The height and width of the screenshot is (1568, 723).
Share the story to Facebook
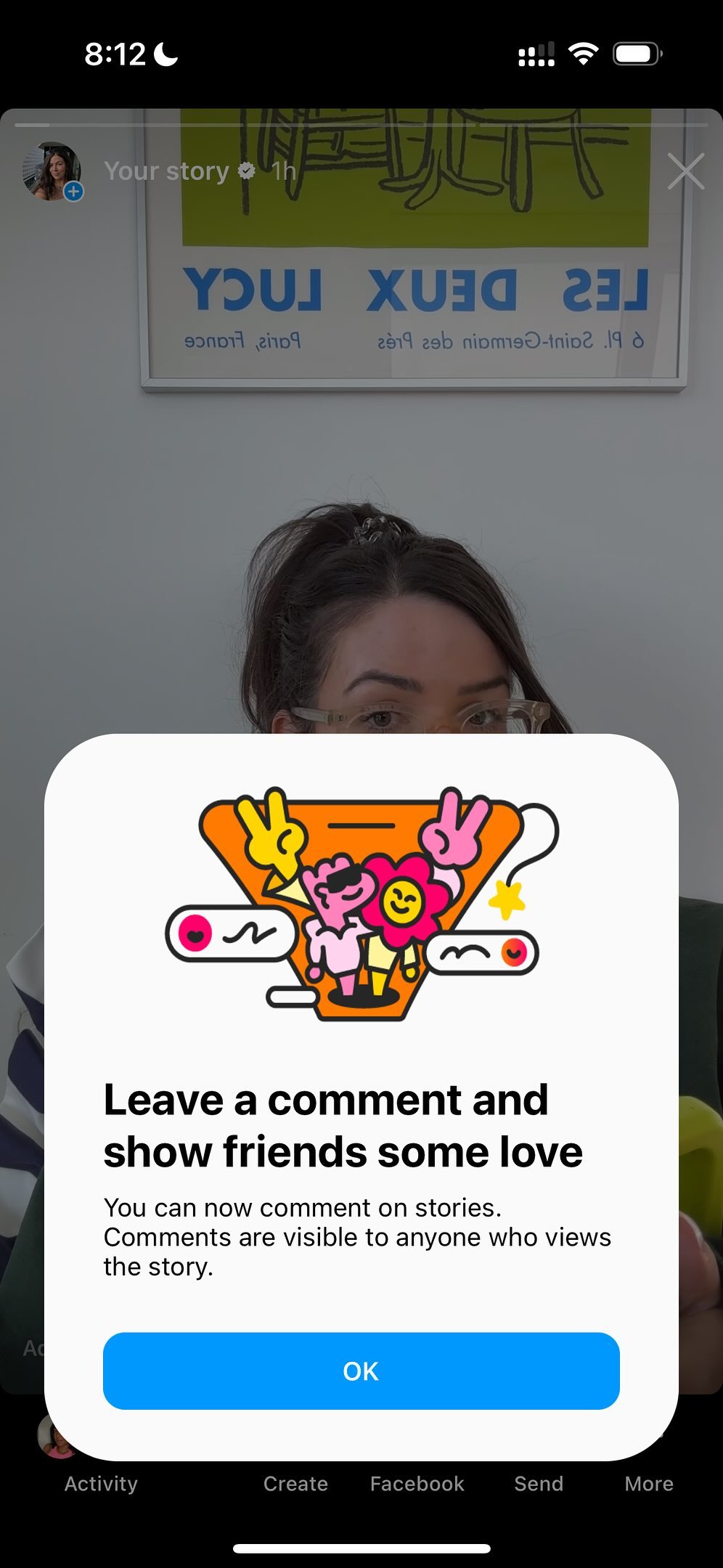(417, 1483)
